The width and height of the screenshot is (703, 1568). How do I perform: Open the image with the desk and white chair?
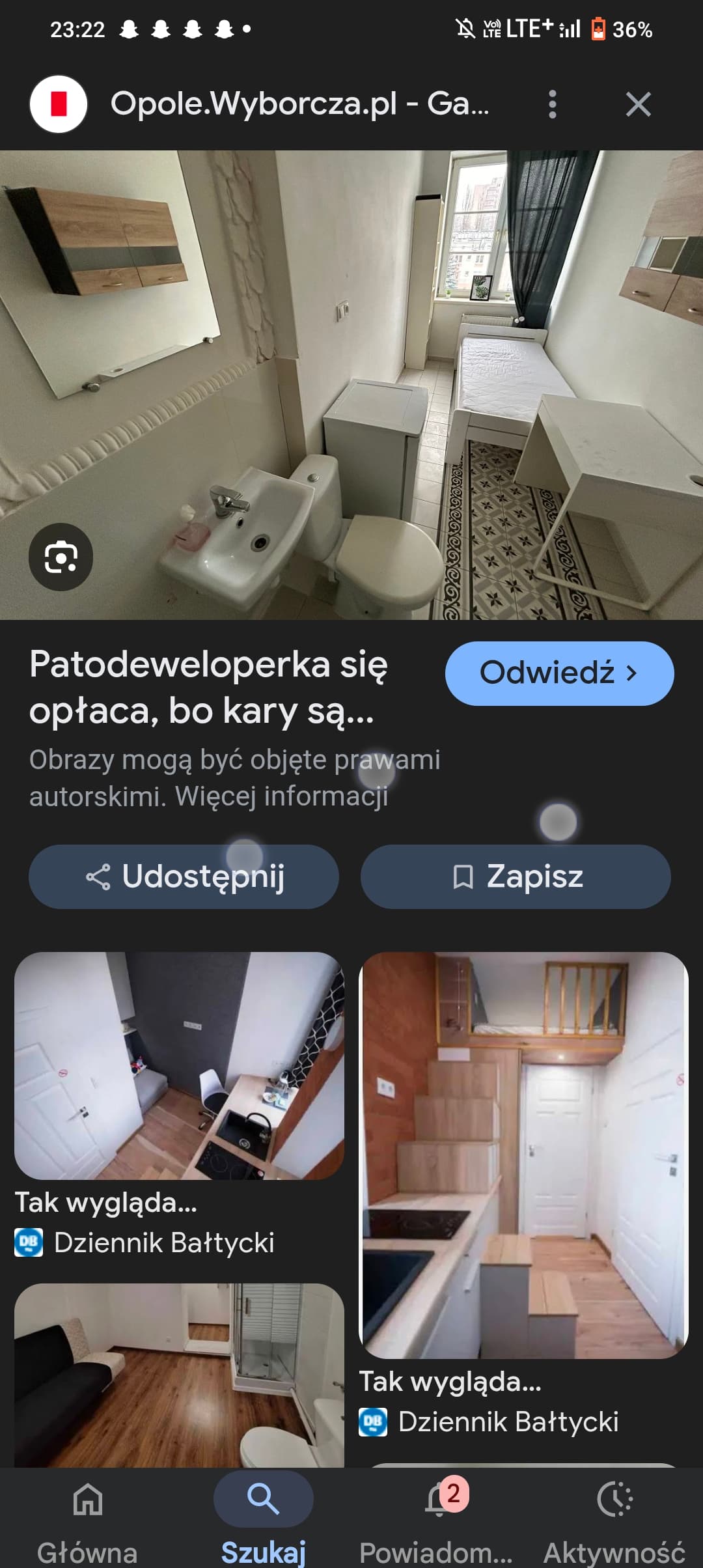point(179,1066)
